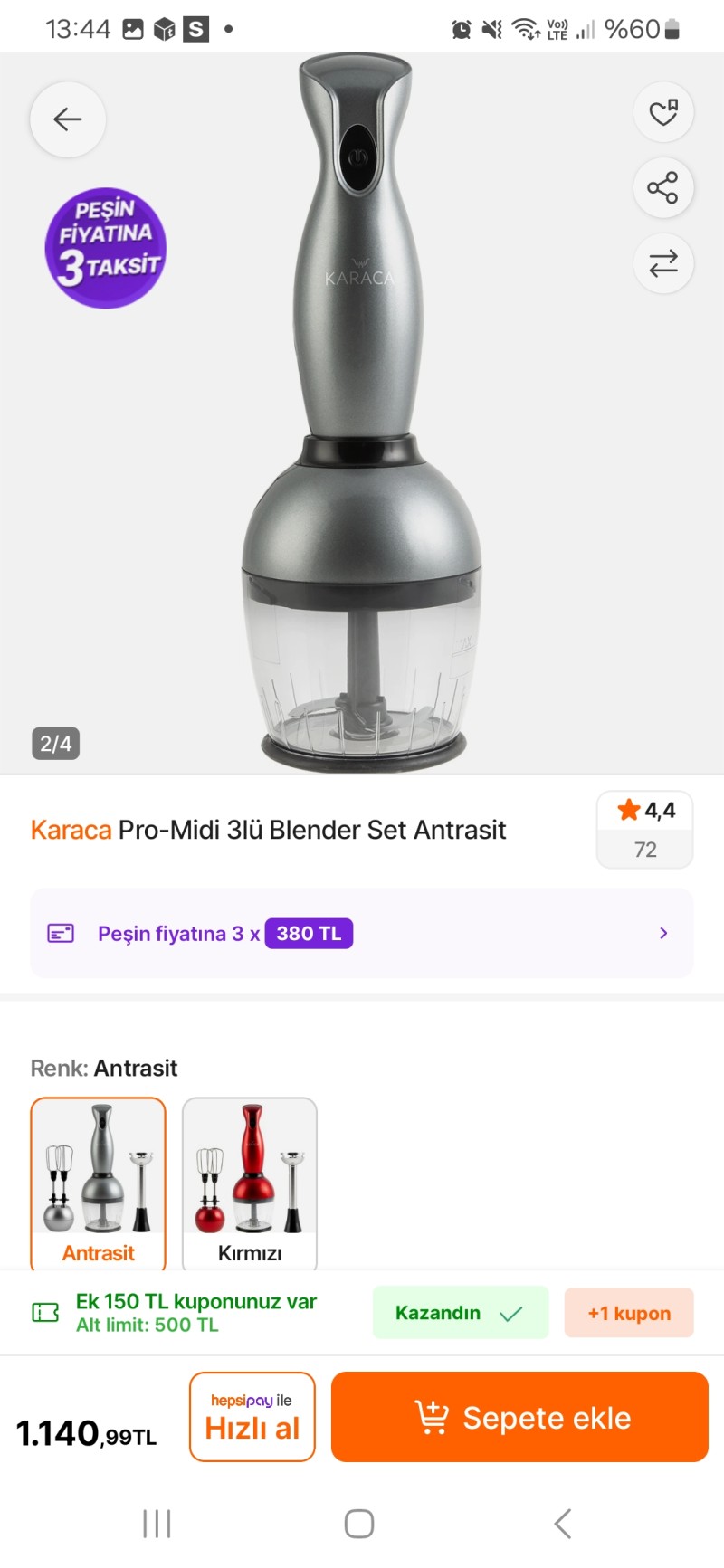Screen dimensions: 724x1568
Task: Open the +1 kupon offer
Action: (629, 1313)
